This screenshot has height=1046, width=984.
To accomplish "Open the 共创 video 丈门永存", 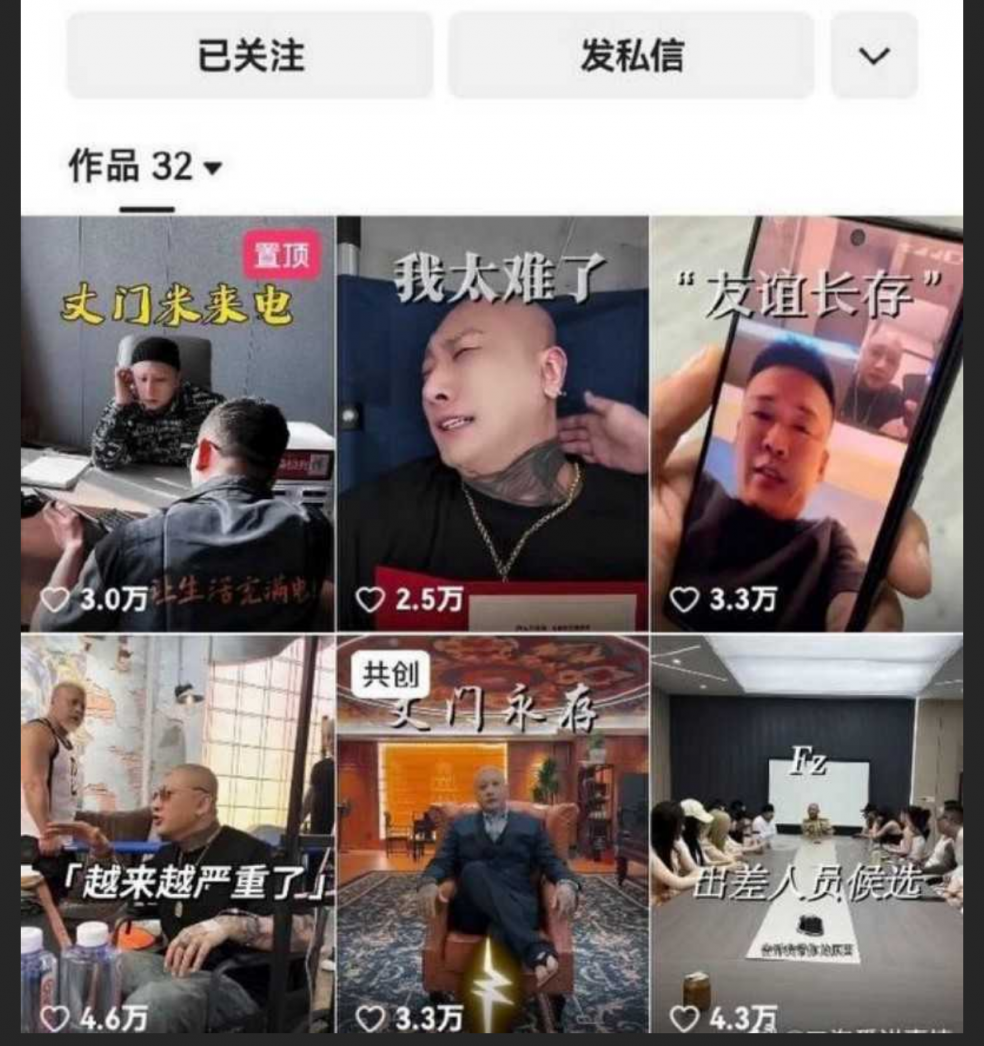I will (x=492, y=833).
